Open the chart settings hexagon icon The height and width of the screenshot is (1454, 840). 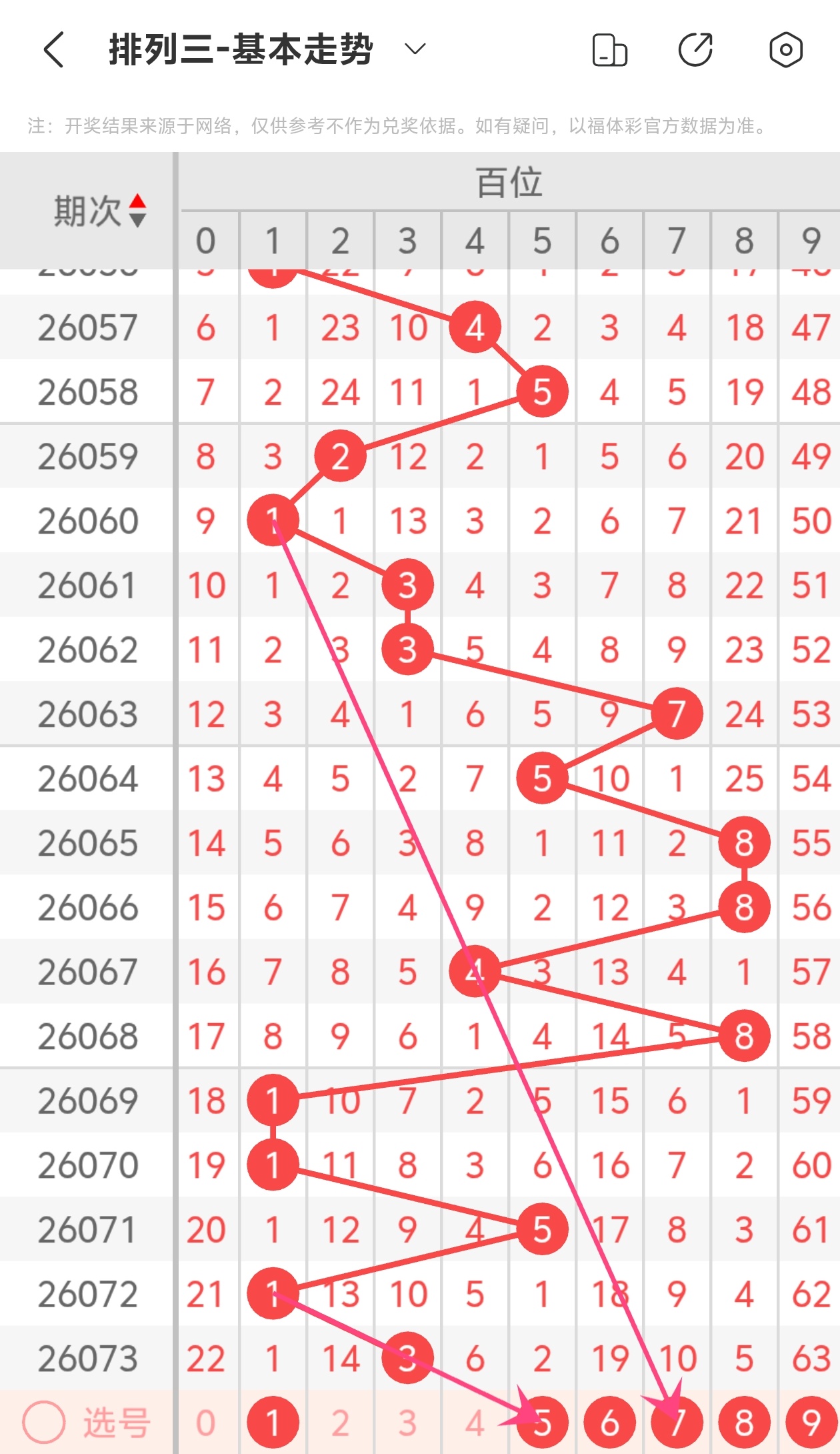click(785, 50)
